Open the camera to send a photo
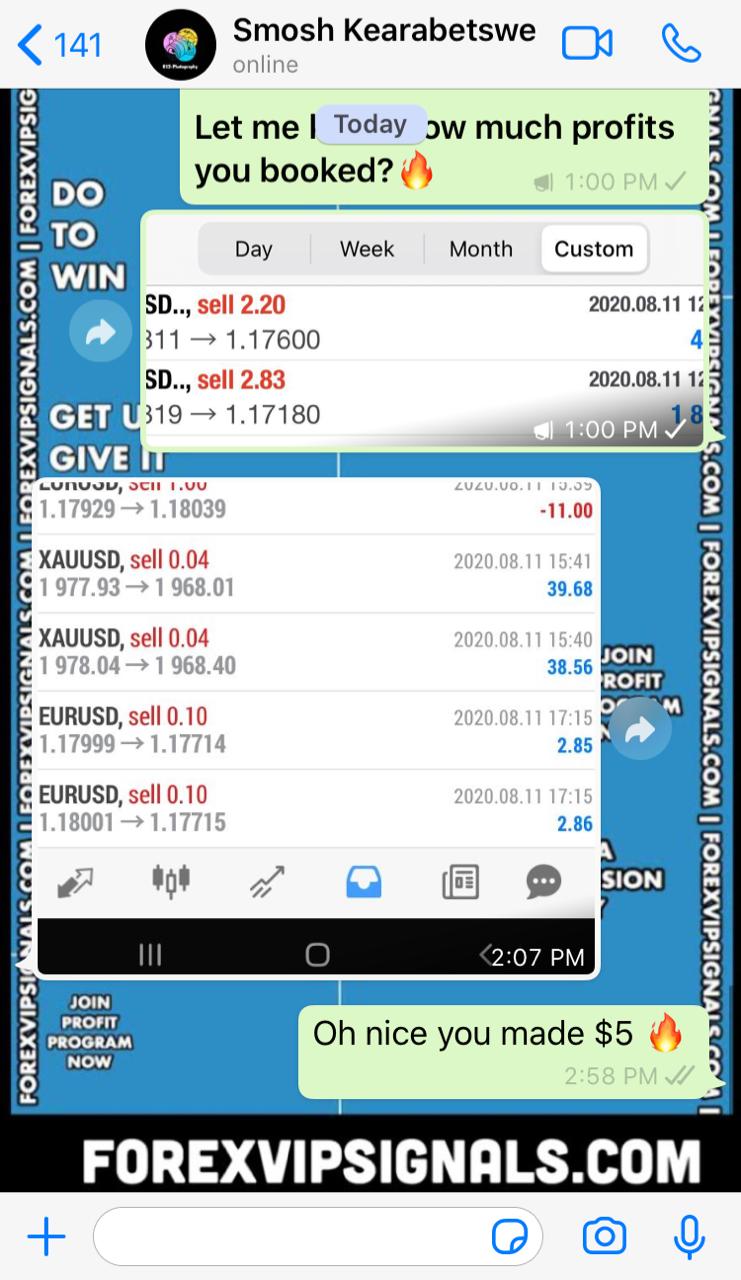This screenshot has height=1280, width=741. tap(604, 1238)
